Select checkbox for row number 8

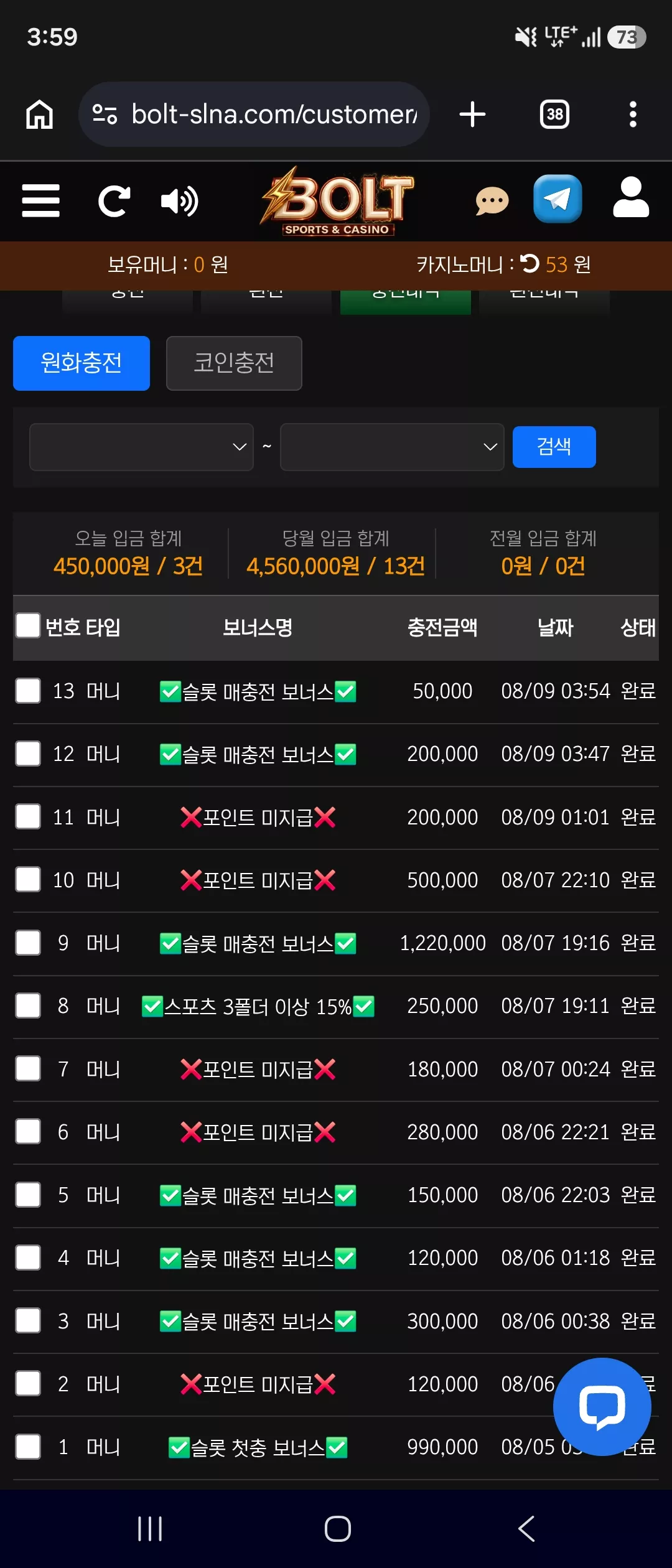click(28, 1006)
